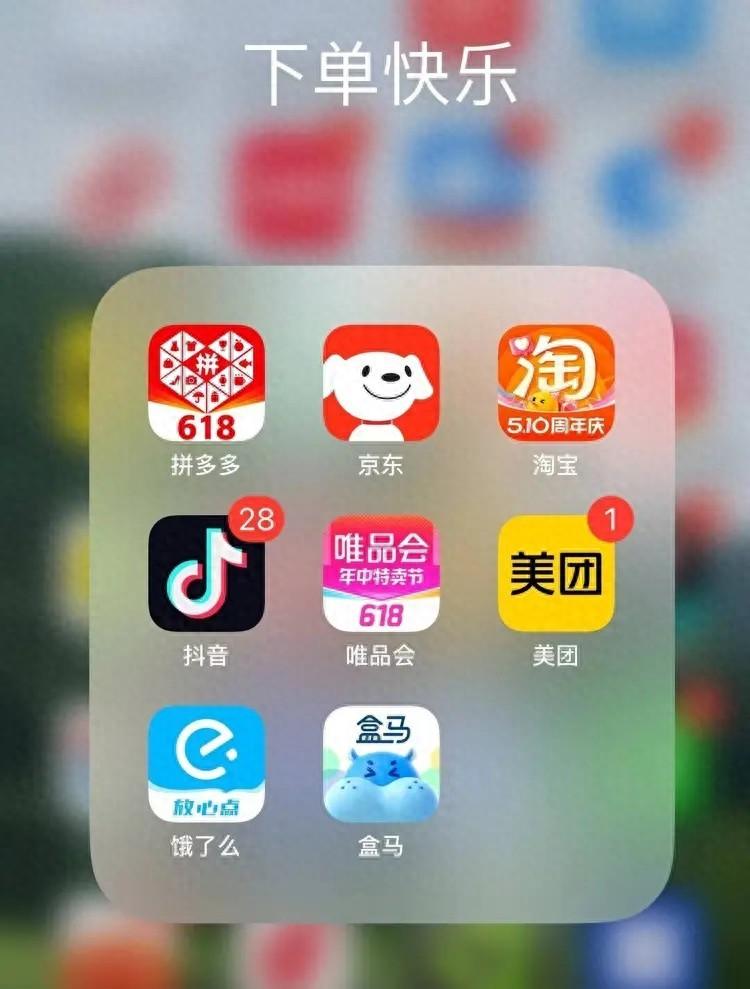Open the 拼多多 app

[206, 383]
